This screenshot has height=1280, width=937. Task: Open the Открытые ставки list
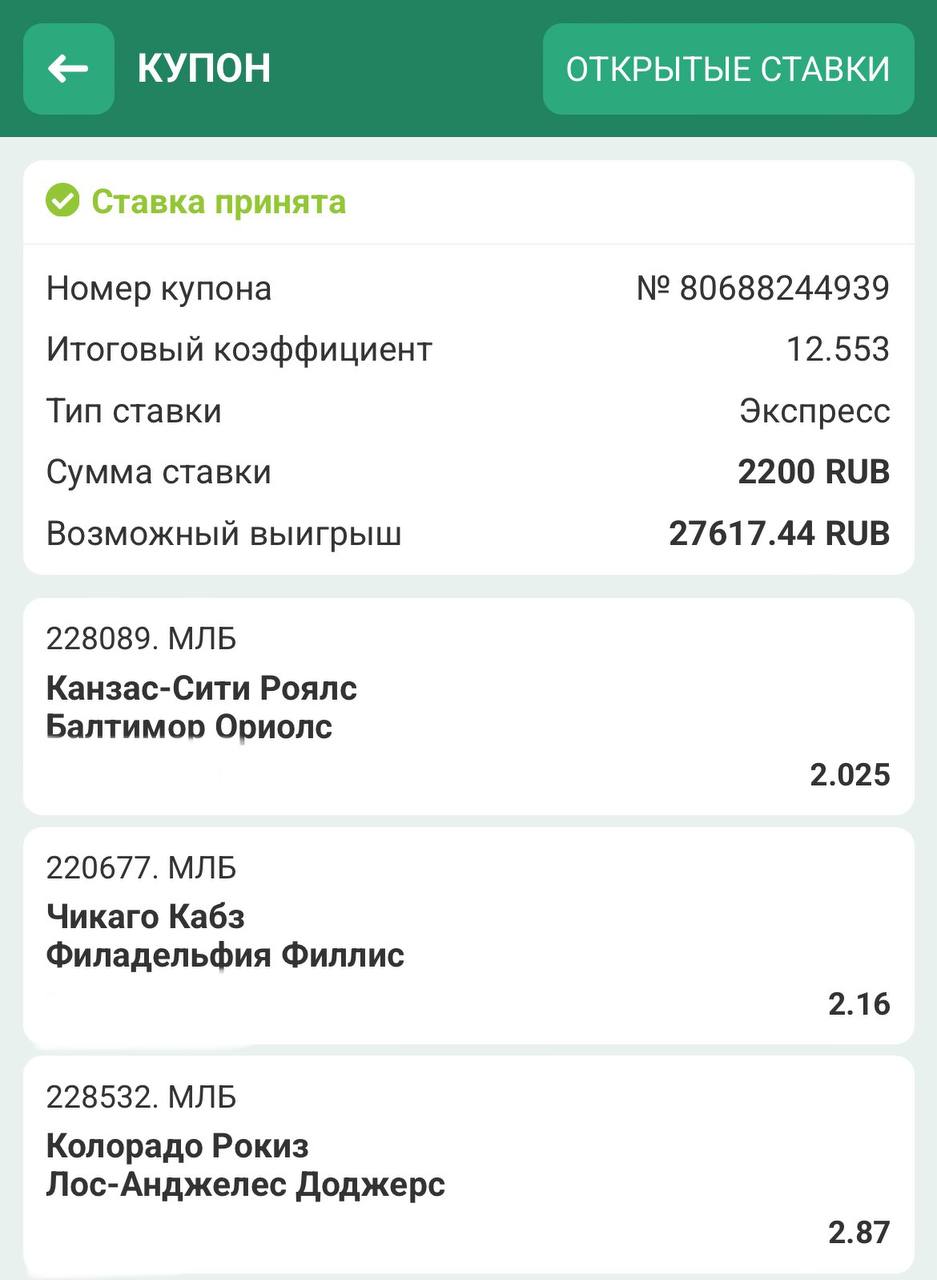728,69
